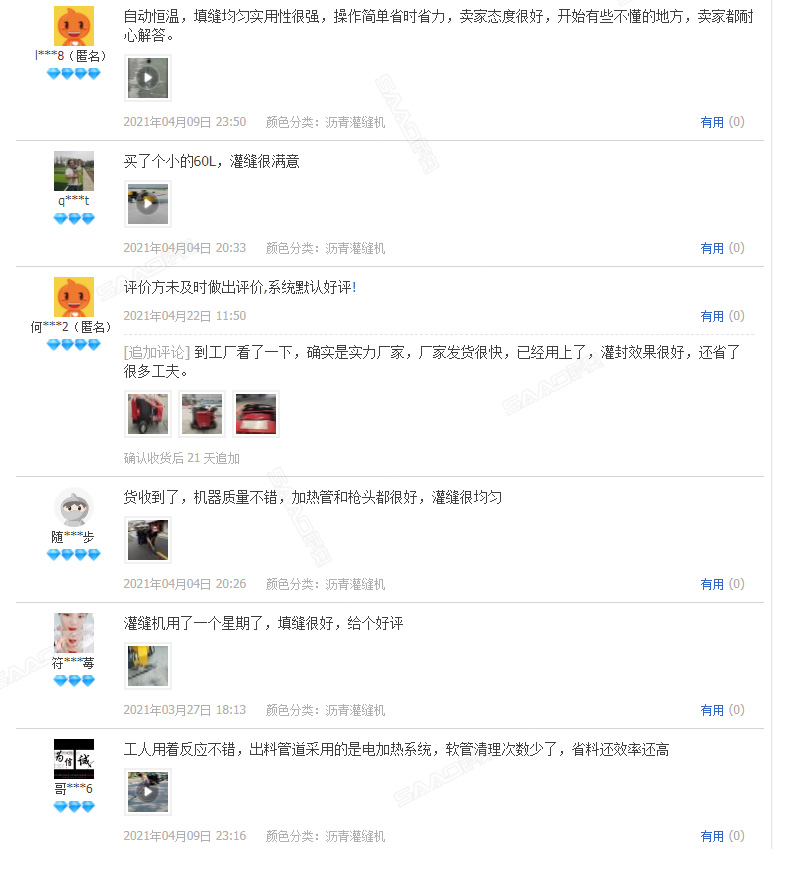This screenshot has width=790, height=896.
Task: View the photo in 随***步's review
Action: point(148,540)
